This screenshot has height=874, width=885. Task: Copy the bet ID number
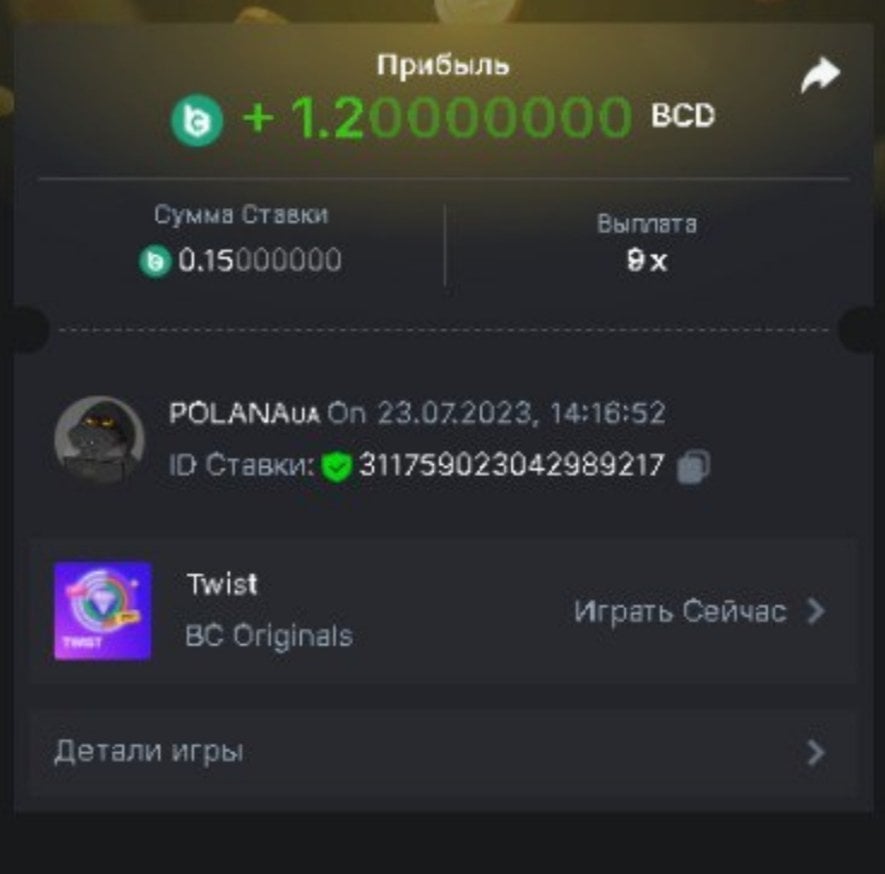point(693,466)
